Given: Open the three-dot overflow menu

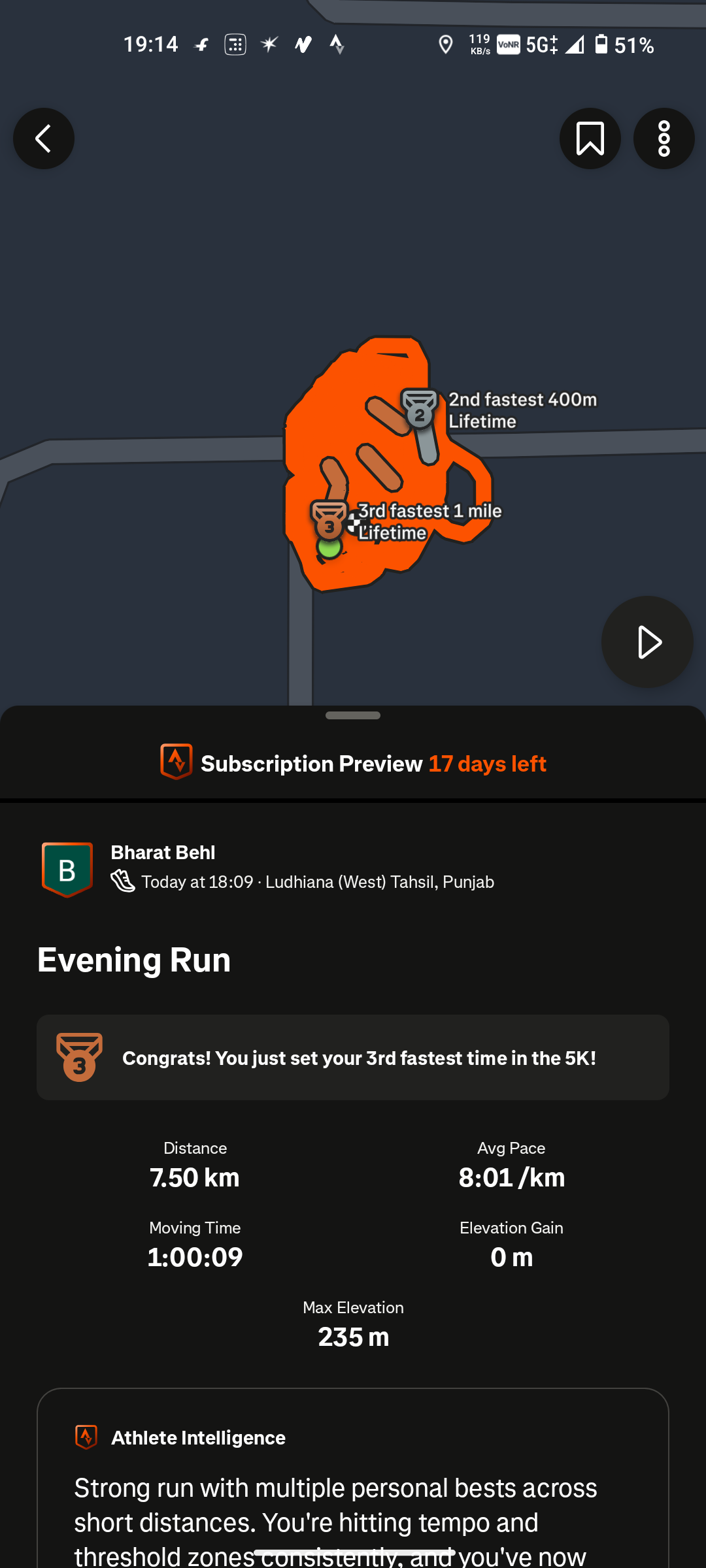Looking at the screenshot, I should 664,139.
